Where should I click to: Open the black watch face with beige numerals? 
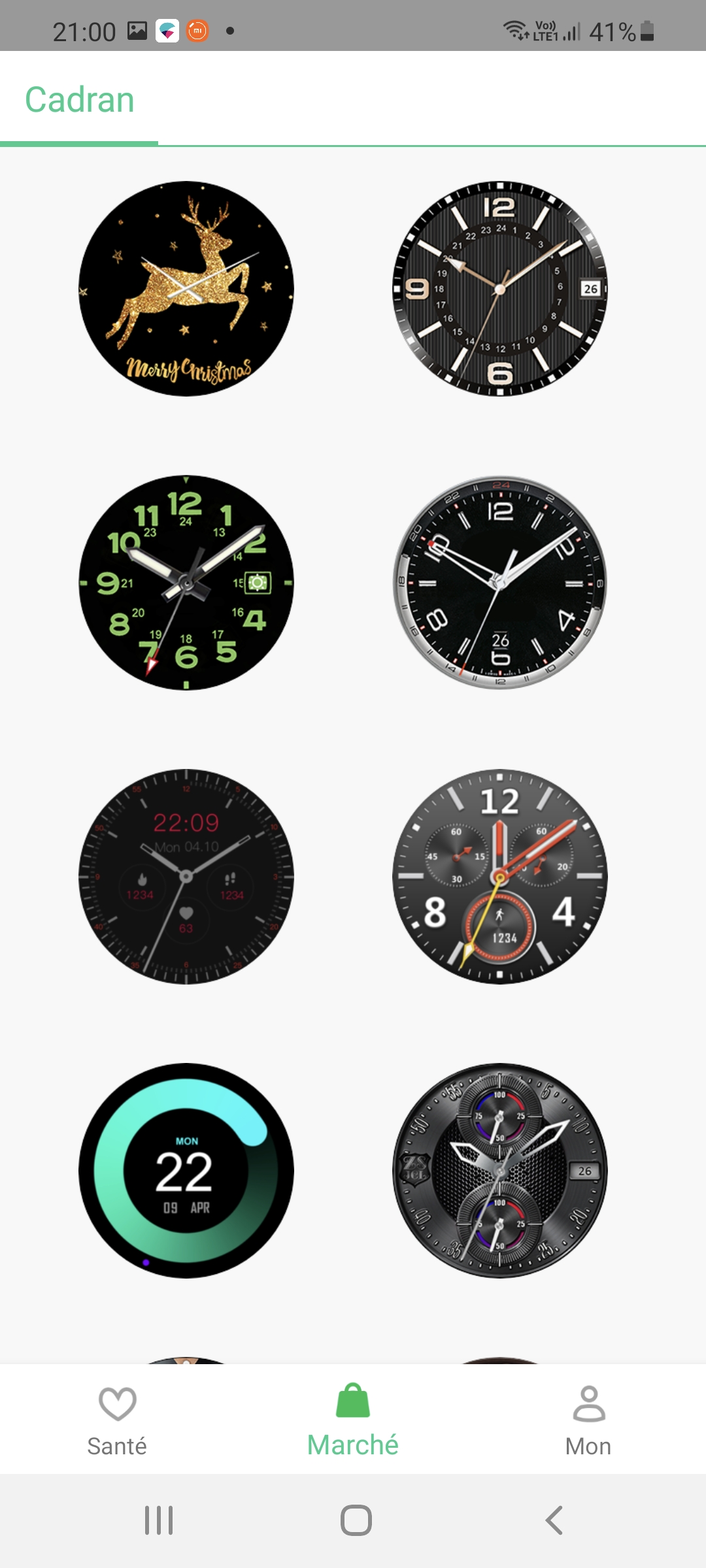click(500, 289)
